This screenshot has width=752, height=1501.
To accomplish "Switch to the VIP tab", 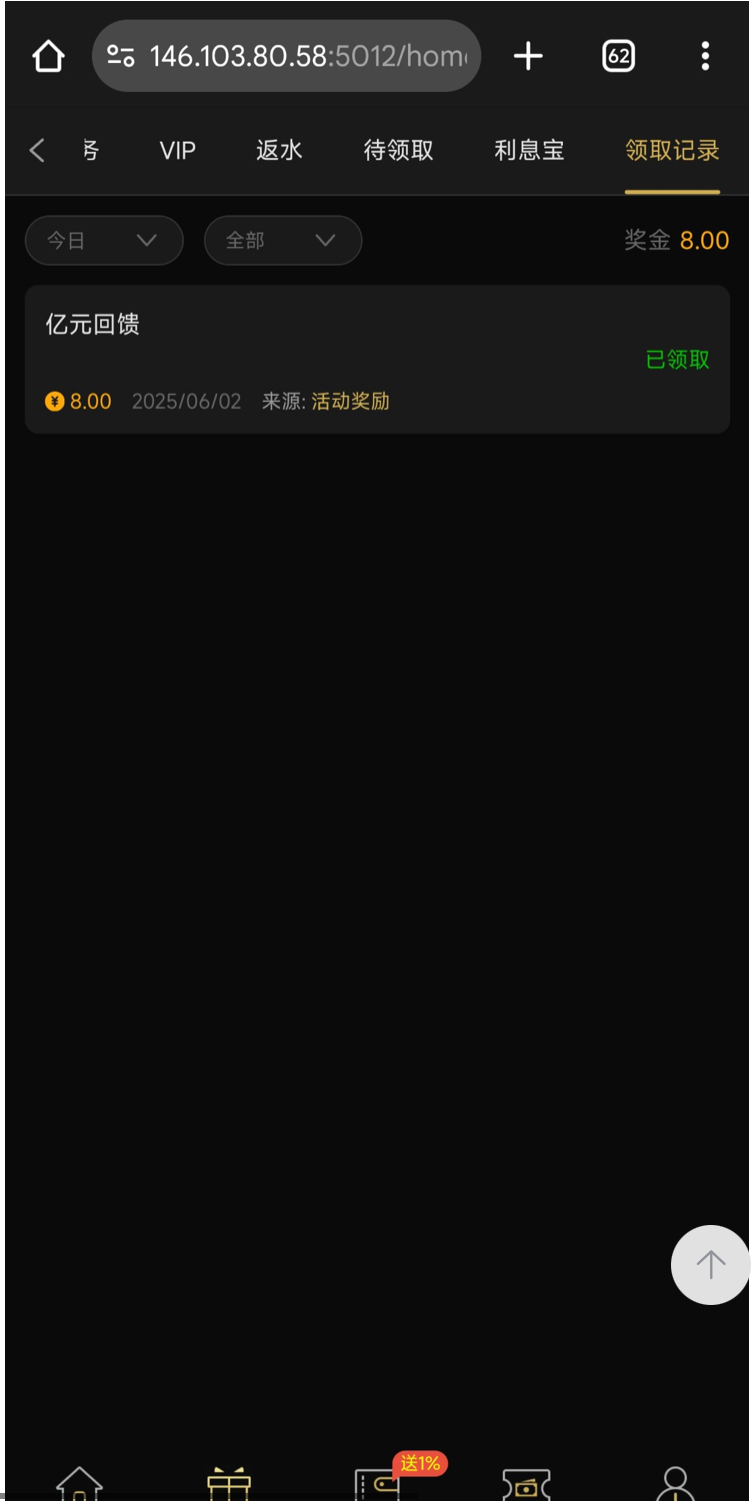I will pos(177,151).
